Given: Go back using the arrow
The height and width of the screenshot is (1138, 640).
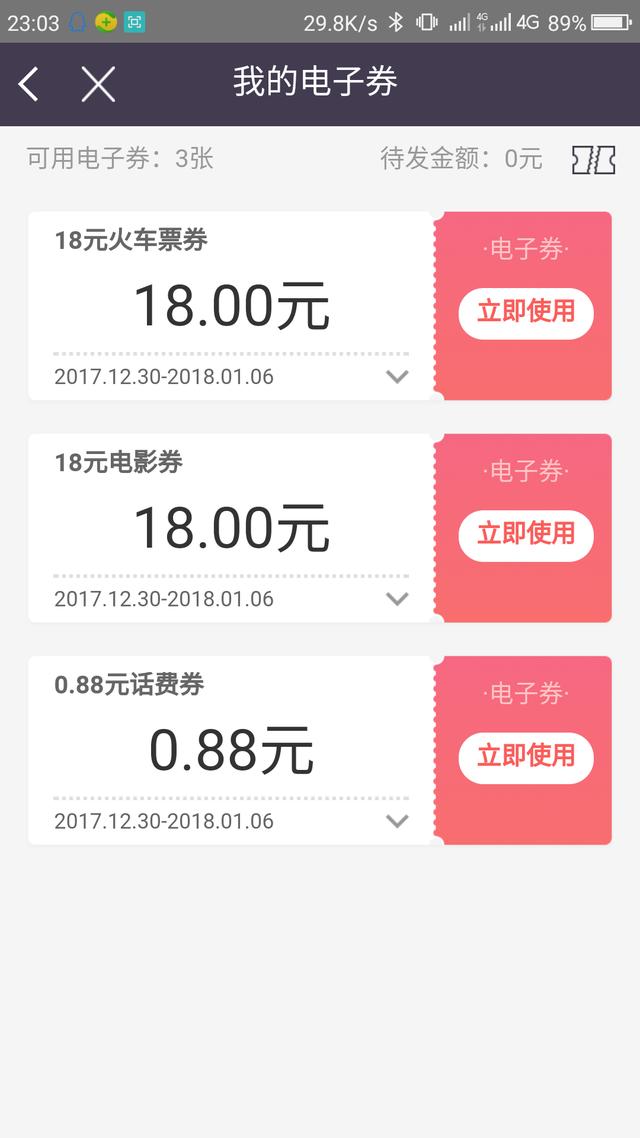Looking at the screenshot, I should click(x=28, y=84).
